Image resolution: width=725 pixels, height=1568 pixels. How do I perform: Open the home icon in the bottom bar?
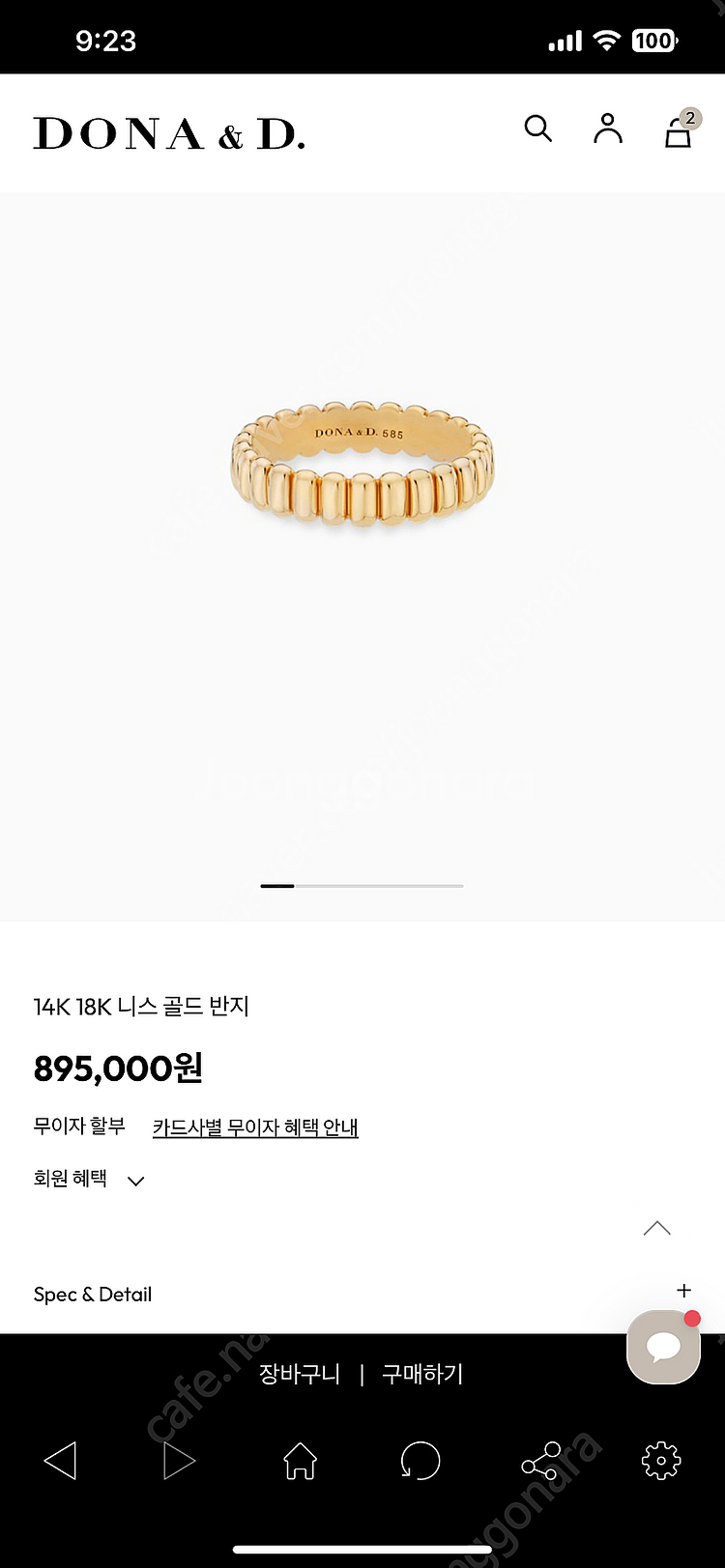click(x=300, y=1460)
